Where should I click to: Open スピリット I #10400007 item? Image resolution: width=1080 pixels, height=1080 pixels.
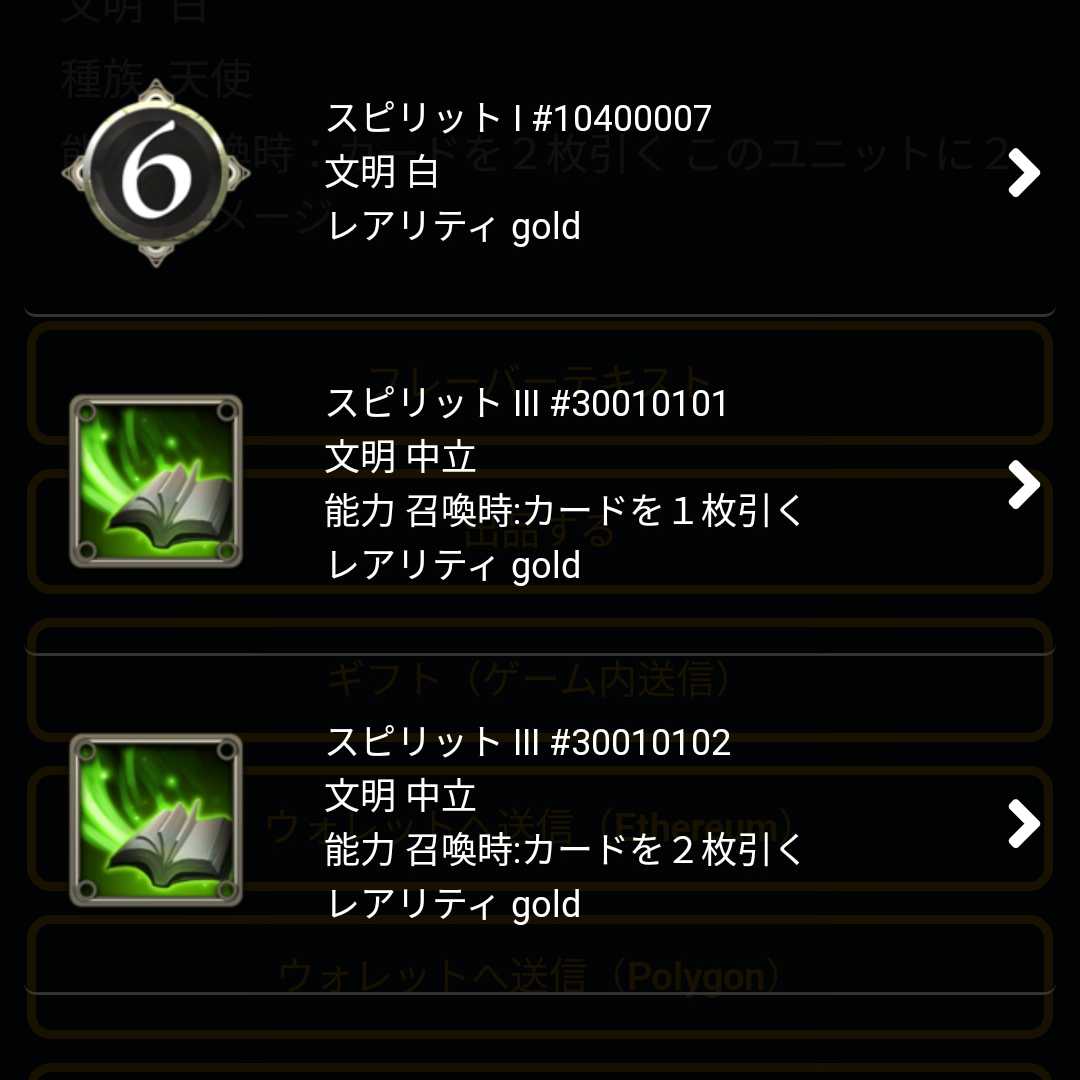[540, 173]
